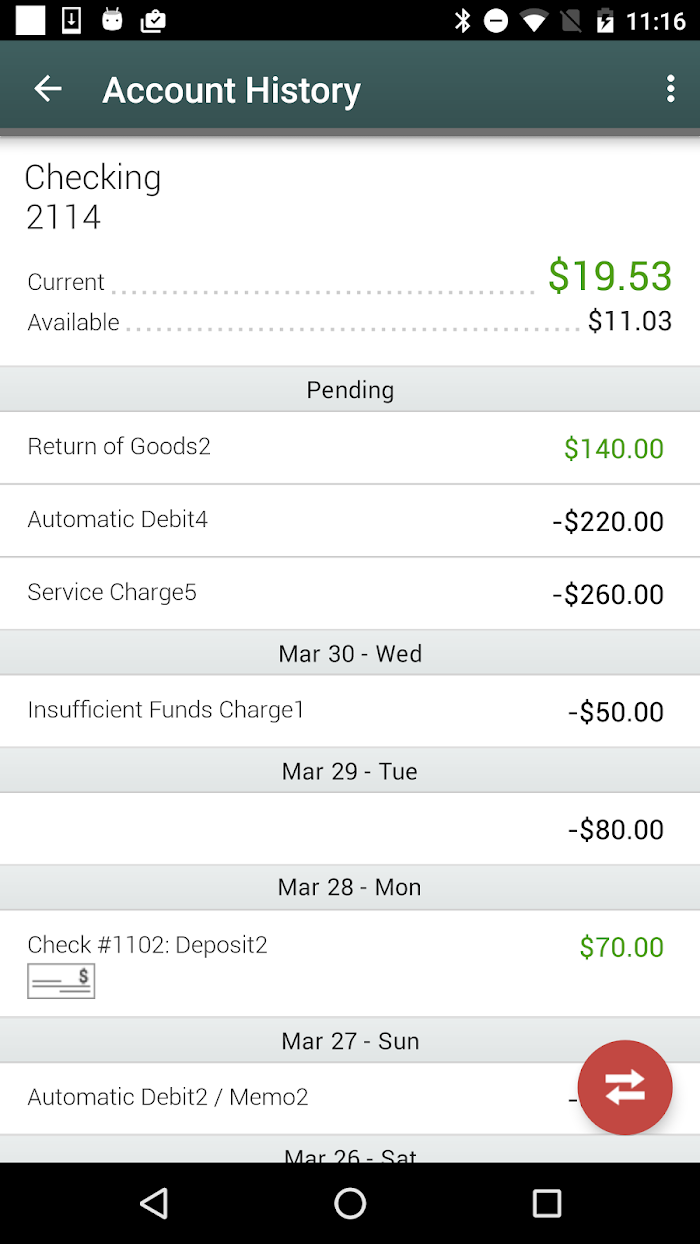Screen dimensions: 700x1244
Task: Open the -$80.00 transaction from Mar 29
Action: 350,829
